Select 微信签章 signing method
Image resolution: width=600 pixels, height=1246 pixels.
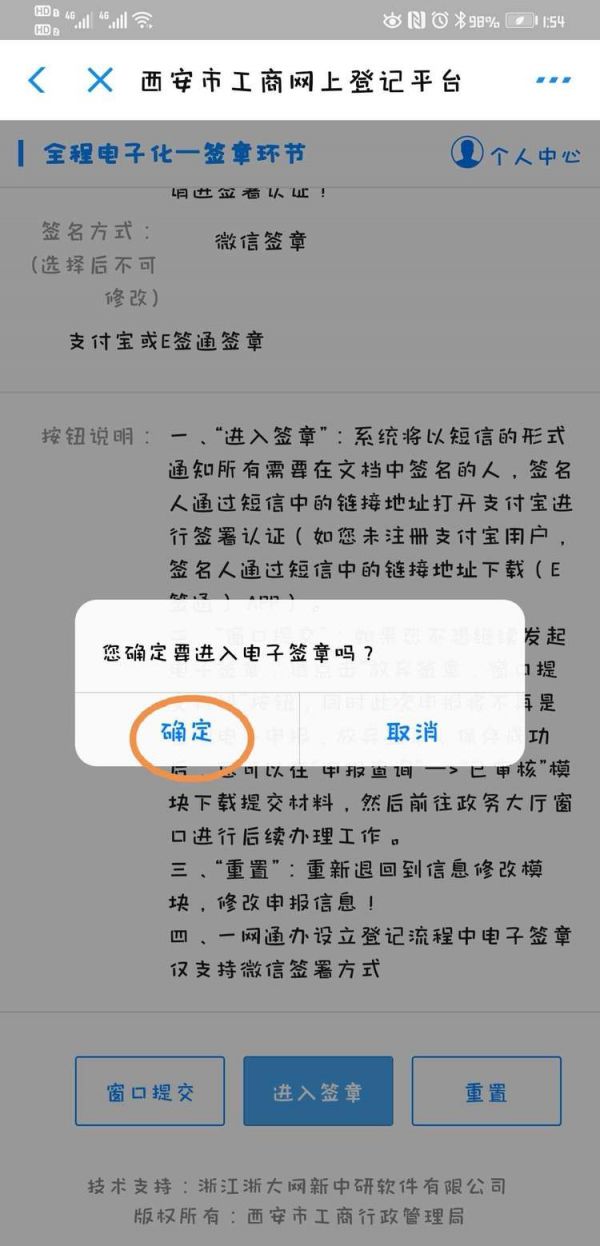pyautogui.click(x=260, y=241)
